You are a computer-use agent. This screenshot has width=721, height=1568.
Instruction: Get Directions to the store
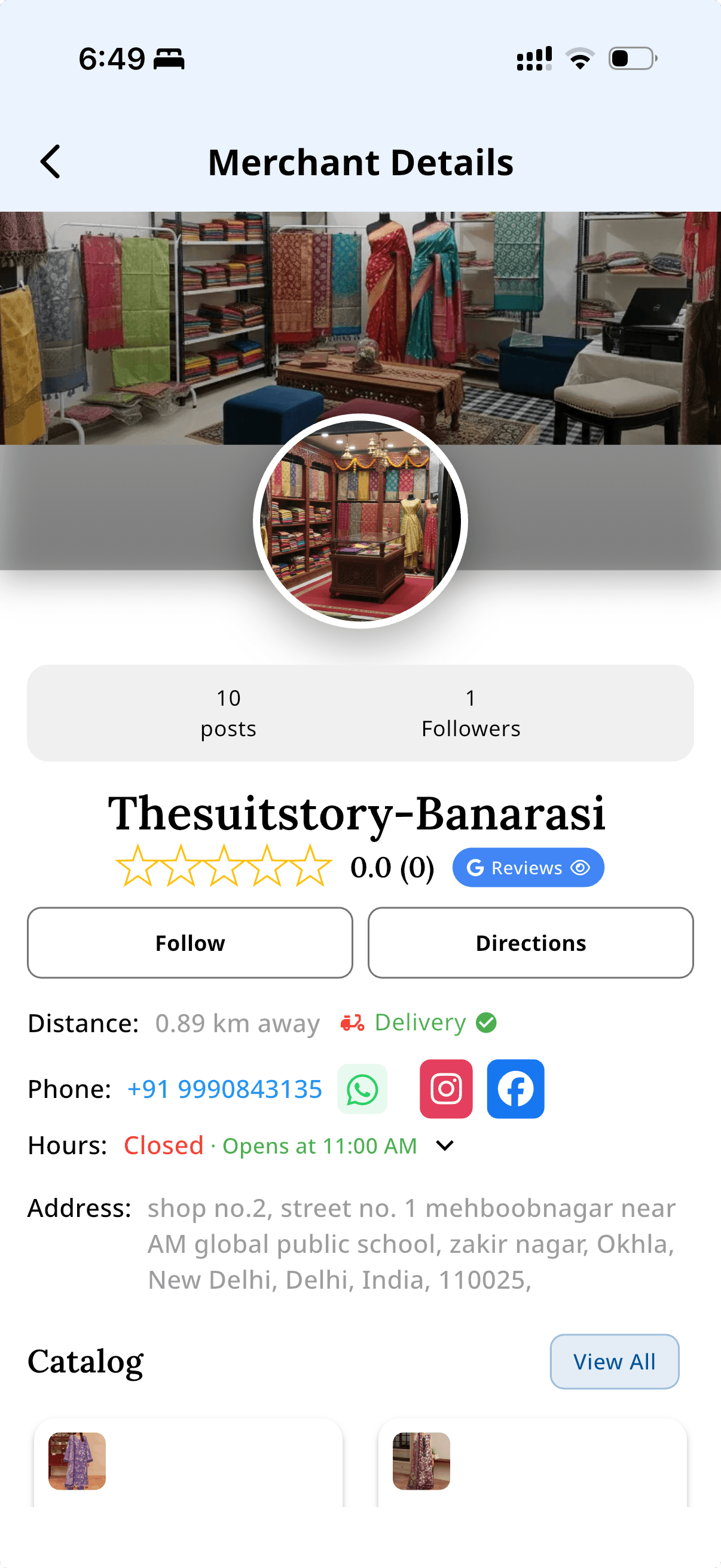(x=530, y=942)
